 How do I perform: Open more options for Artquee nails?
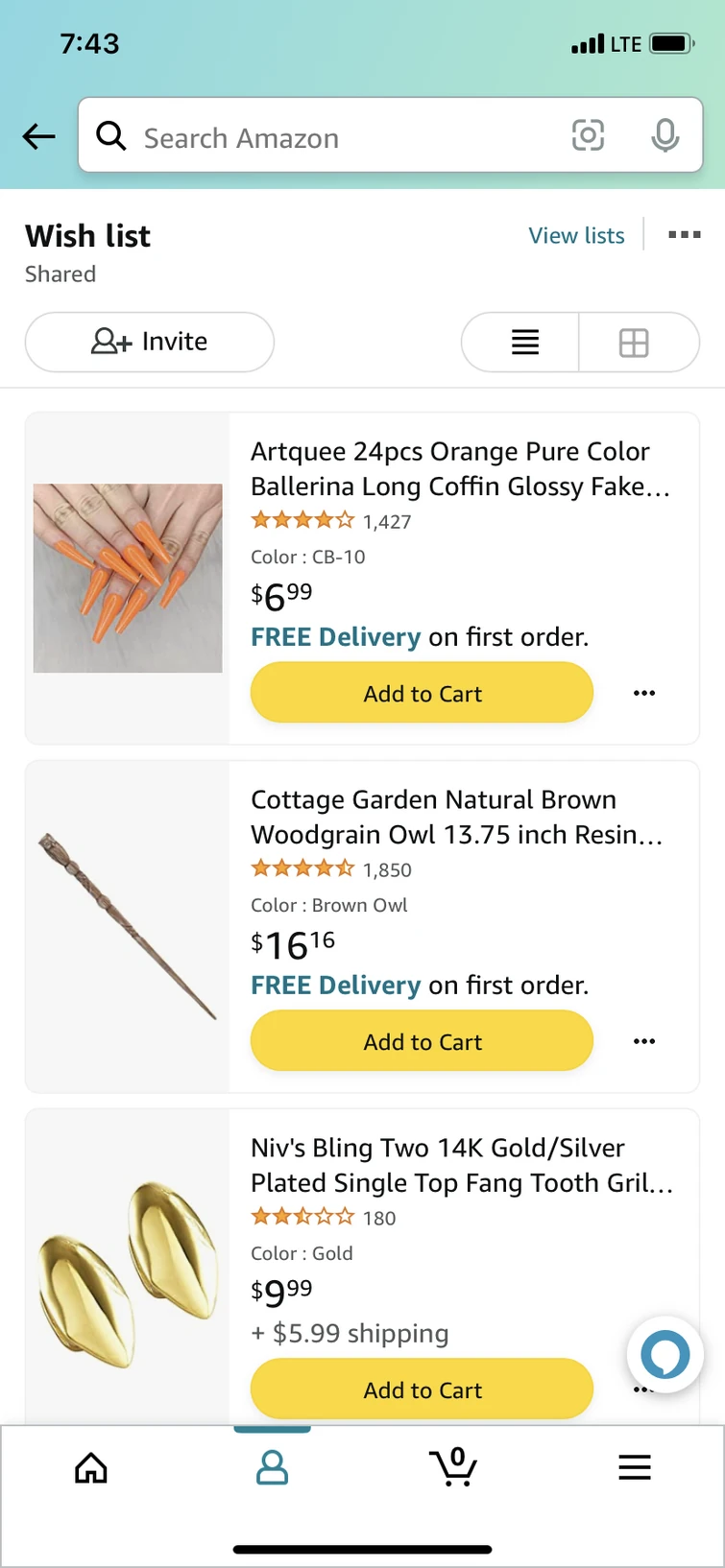click(644, 693)
